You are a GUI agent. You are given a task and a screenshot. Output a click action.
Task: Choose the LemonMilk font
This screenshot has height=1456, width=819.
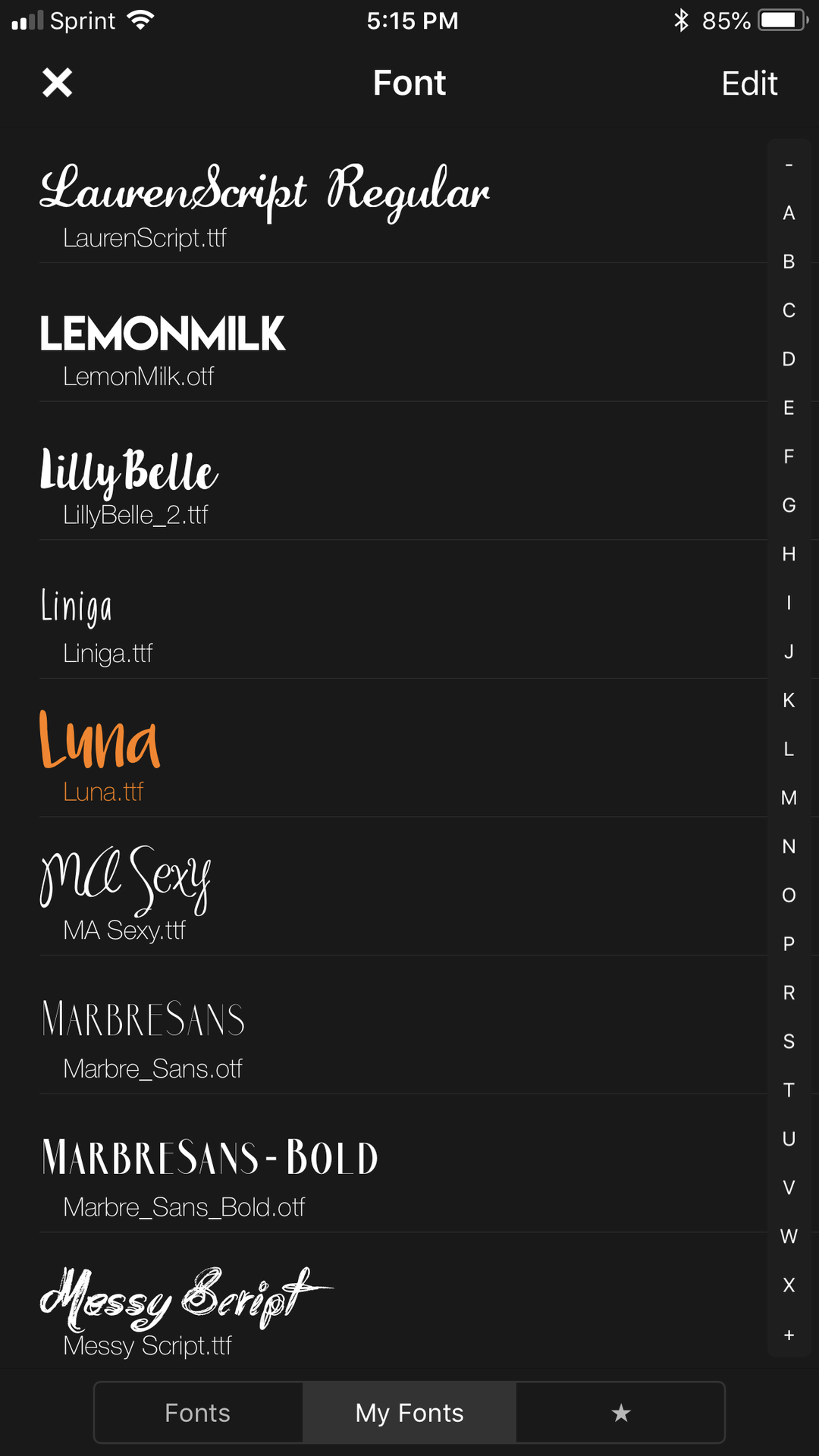point(403,333)
